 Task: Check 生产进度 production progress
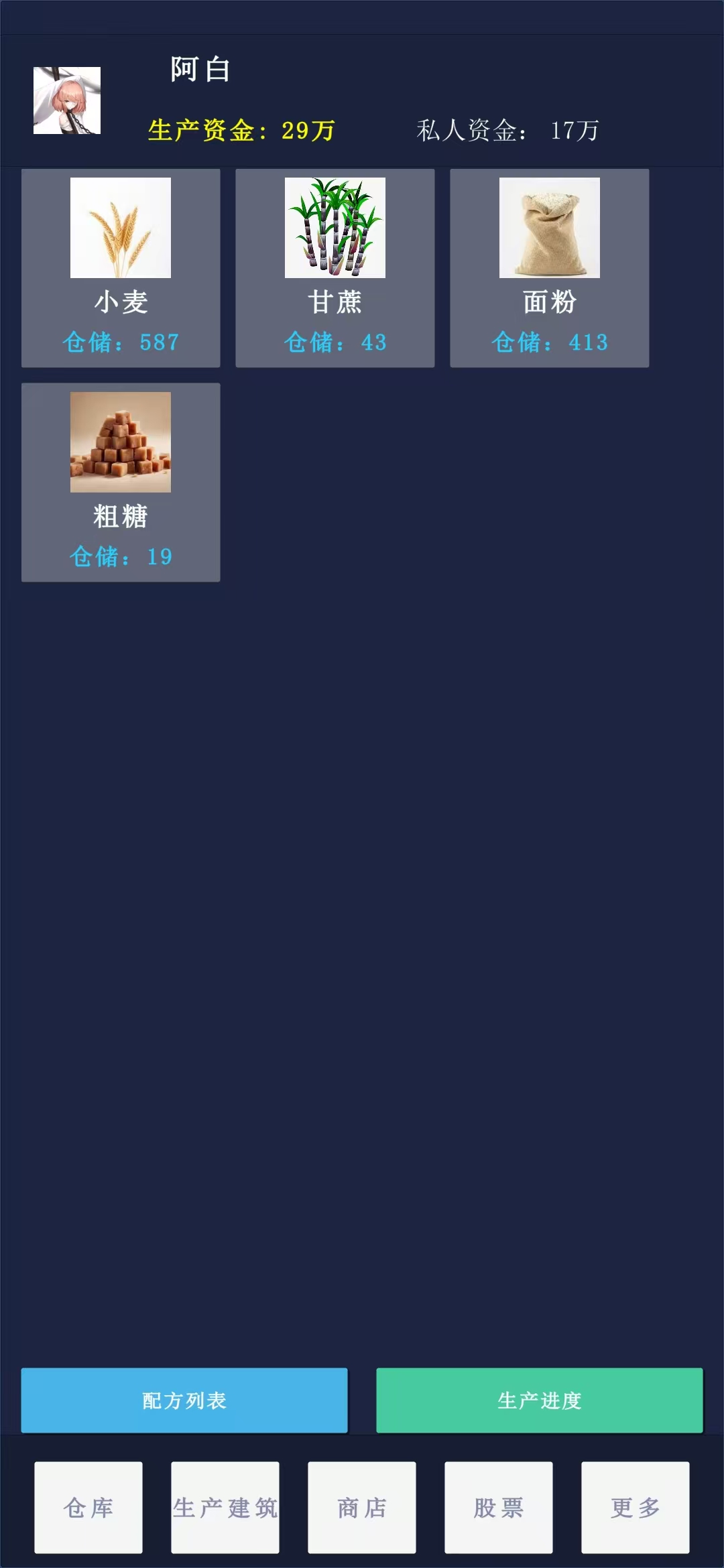click(540, 1400)
